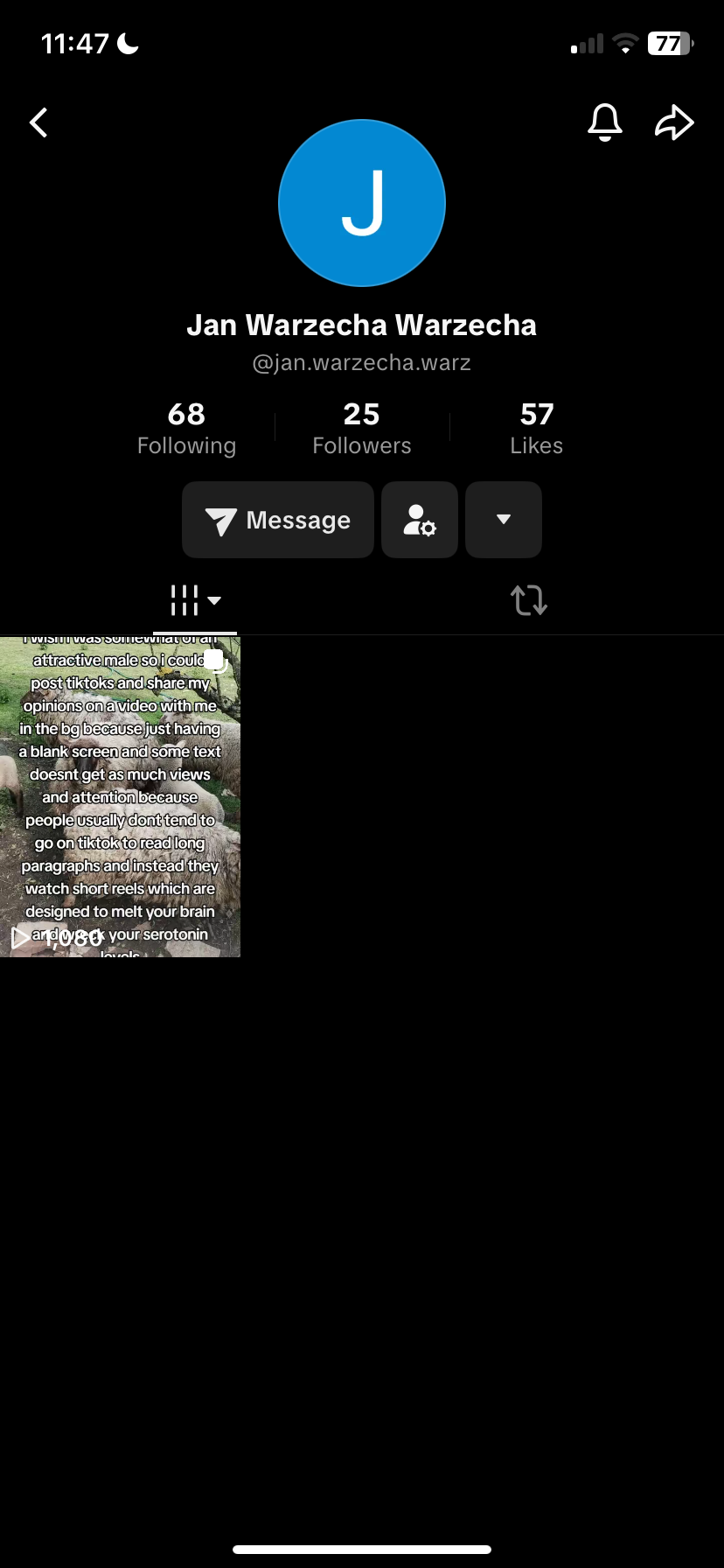
Task: Go back using the top arrow
Action: [38, 122]
